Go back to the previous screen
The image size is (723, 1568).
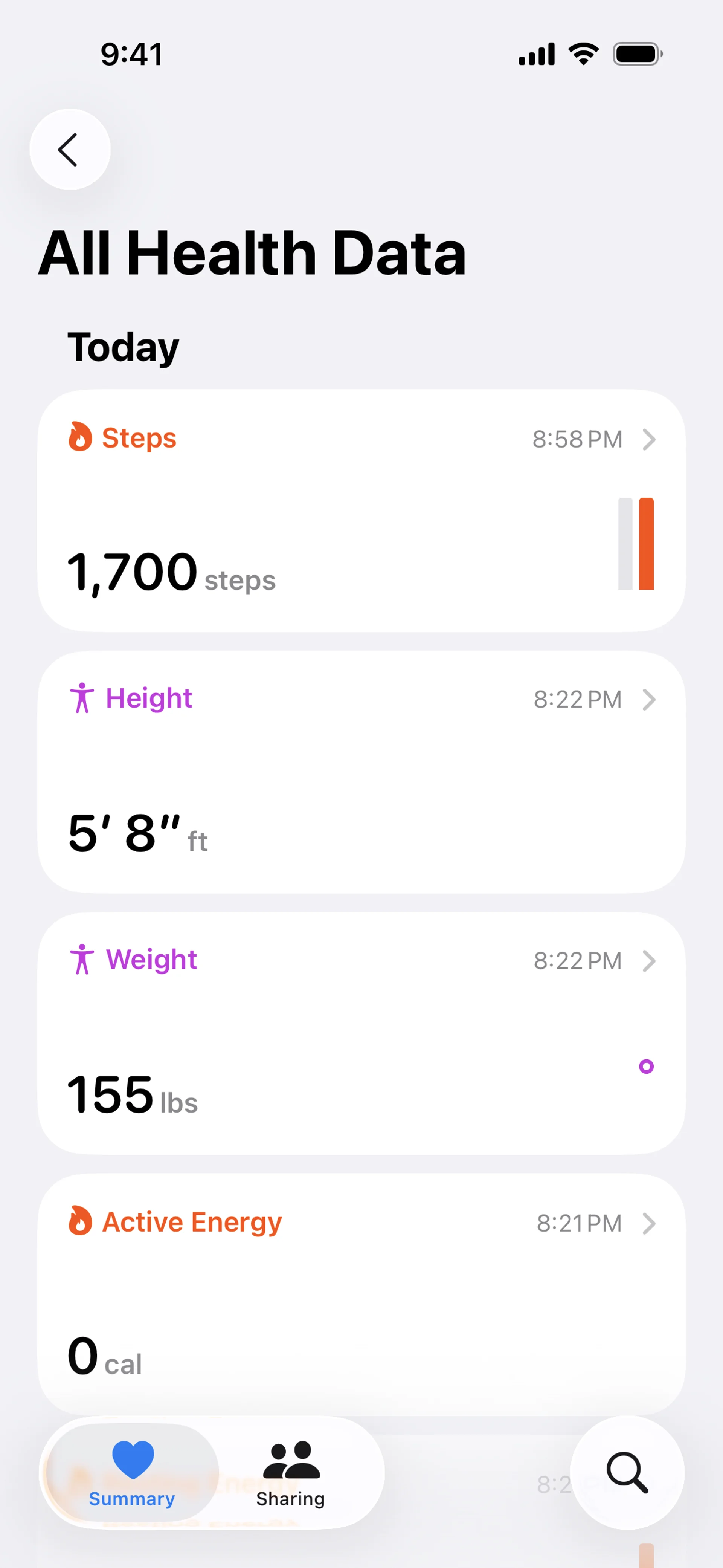pyautogui.click(x=70, y=149)
